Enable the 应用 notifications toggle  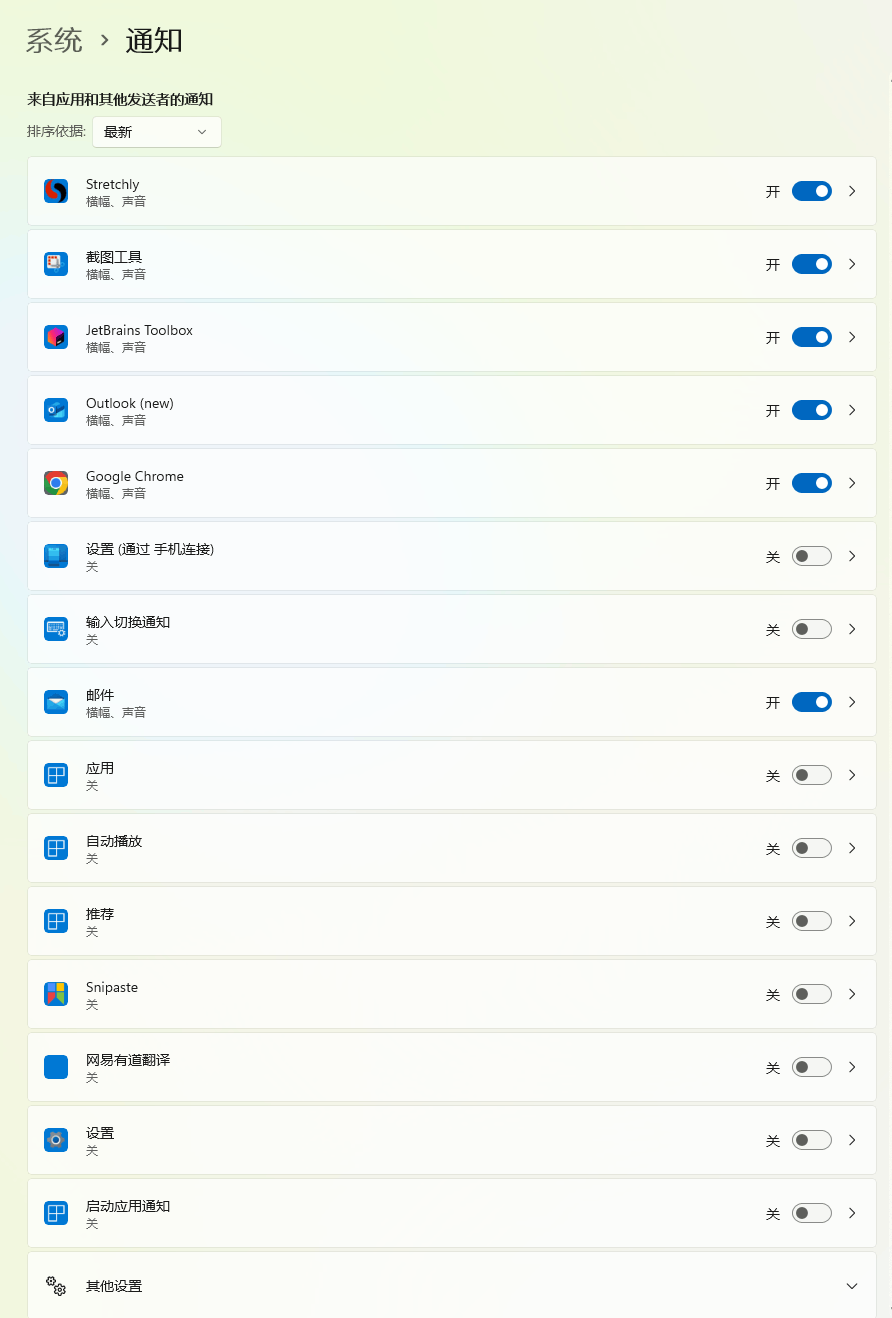pos(811,775)
